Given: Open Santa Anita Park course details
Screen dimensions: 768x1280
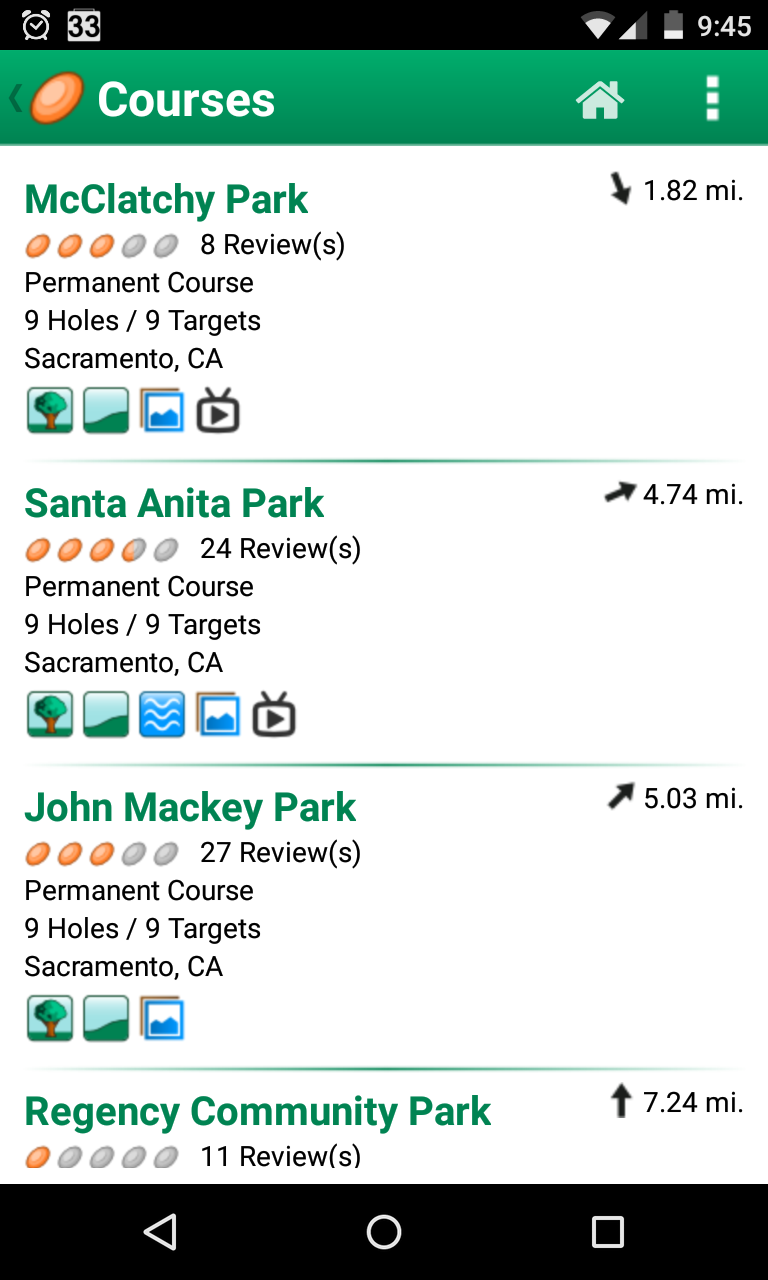Looking at the screenshot, I should (x=384, y=612).
